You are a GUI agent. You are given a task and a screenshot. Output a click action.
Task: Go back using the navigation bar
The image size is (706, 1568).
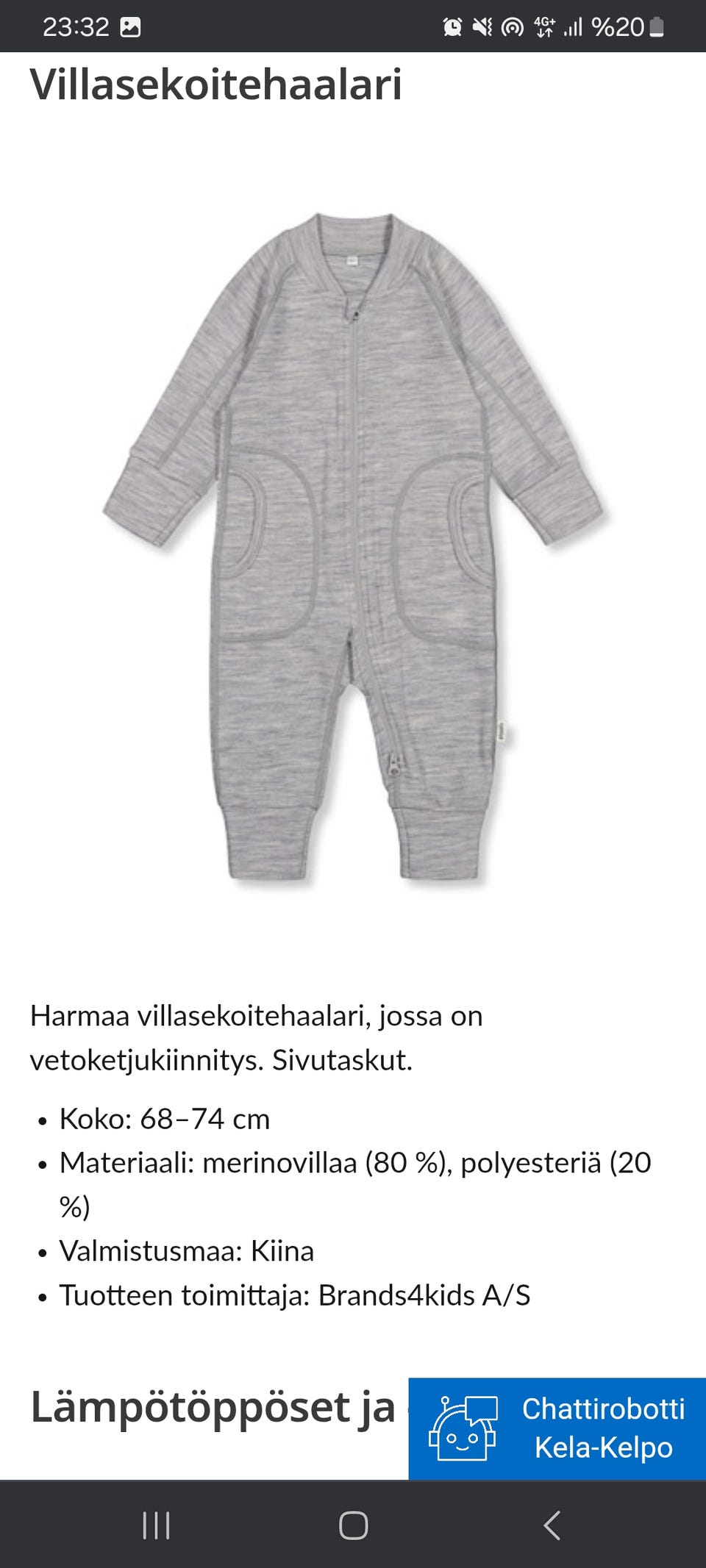click(552, 1525)
